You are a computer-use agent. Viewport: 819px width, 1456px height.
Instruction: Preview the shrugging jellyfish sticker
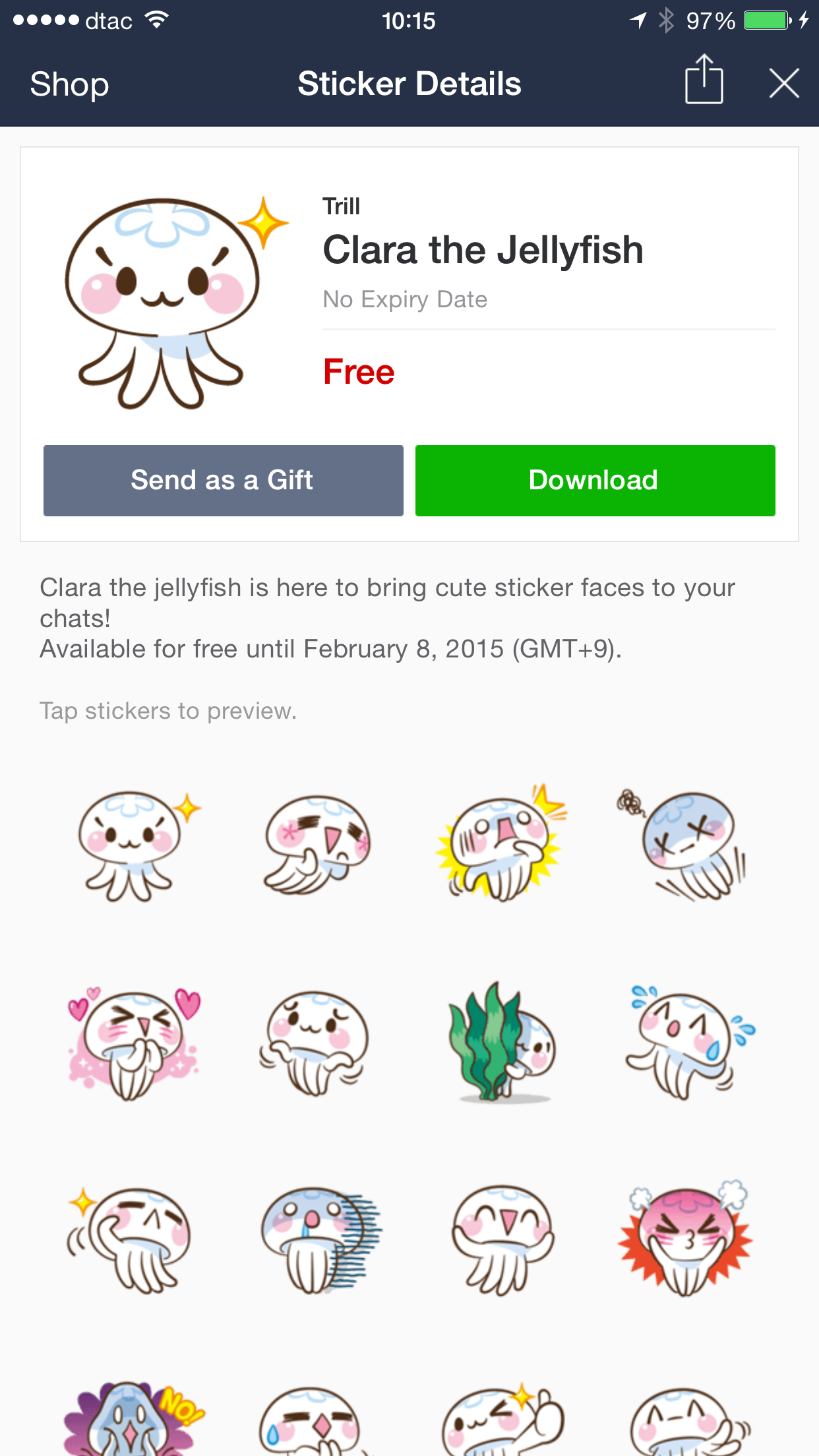[315, 1042]
